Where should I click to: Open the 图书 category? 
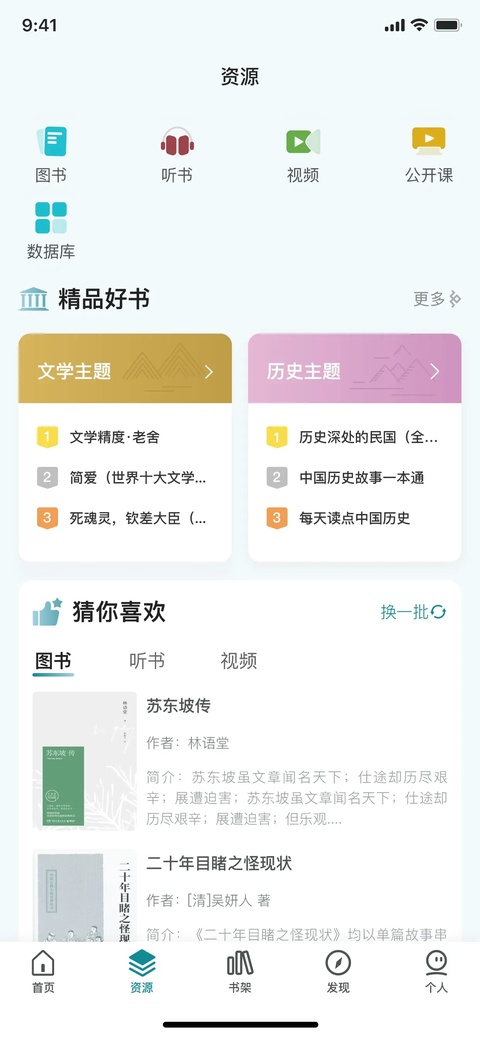[x=51, y=155]
